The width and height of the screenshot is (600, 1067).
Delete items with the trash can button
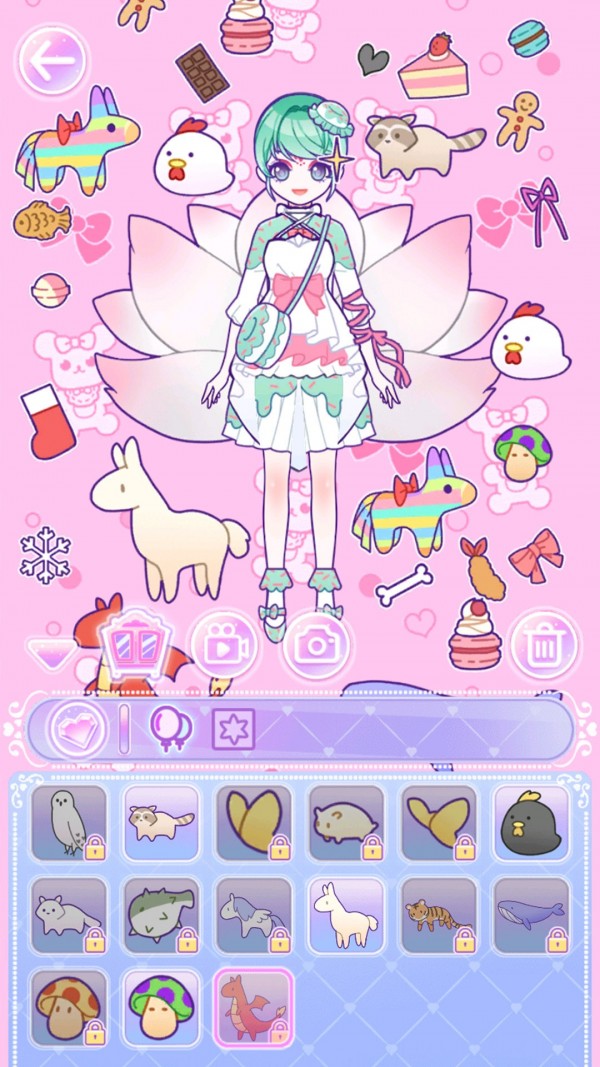point(544,645)
